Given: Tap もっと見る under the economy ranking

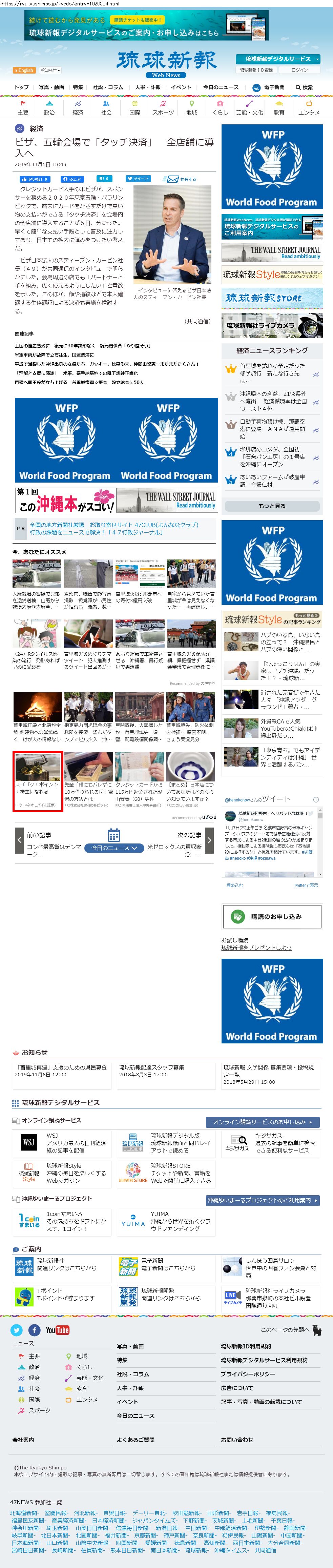Looking at the screenshot, I should (x=271, y=506).
